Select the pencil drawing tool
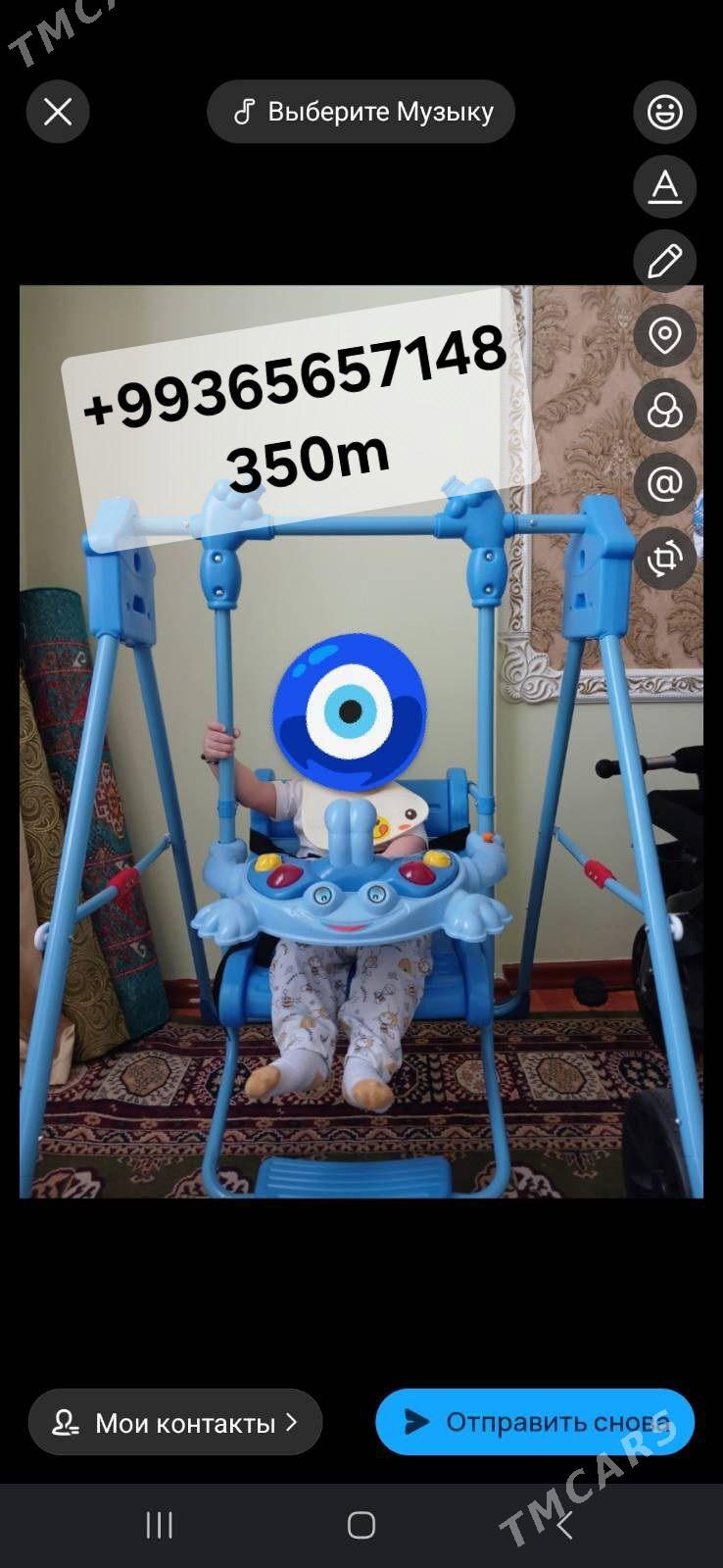Viewport: 723px width, 1568px height. tap(664, 261)
